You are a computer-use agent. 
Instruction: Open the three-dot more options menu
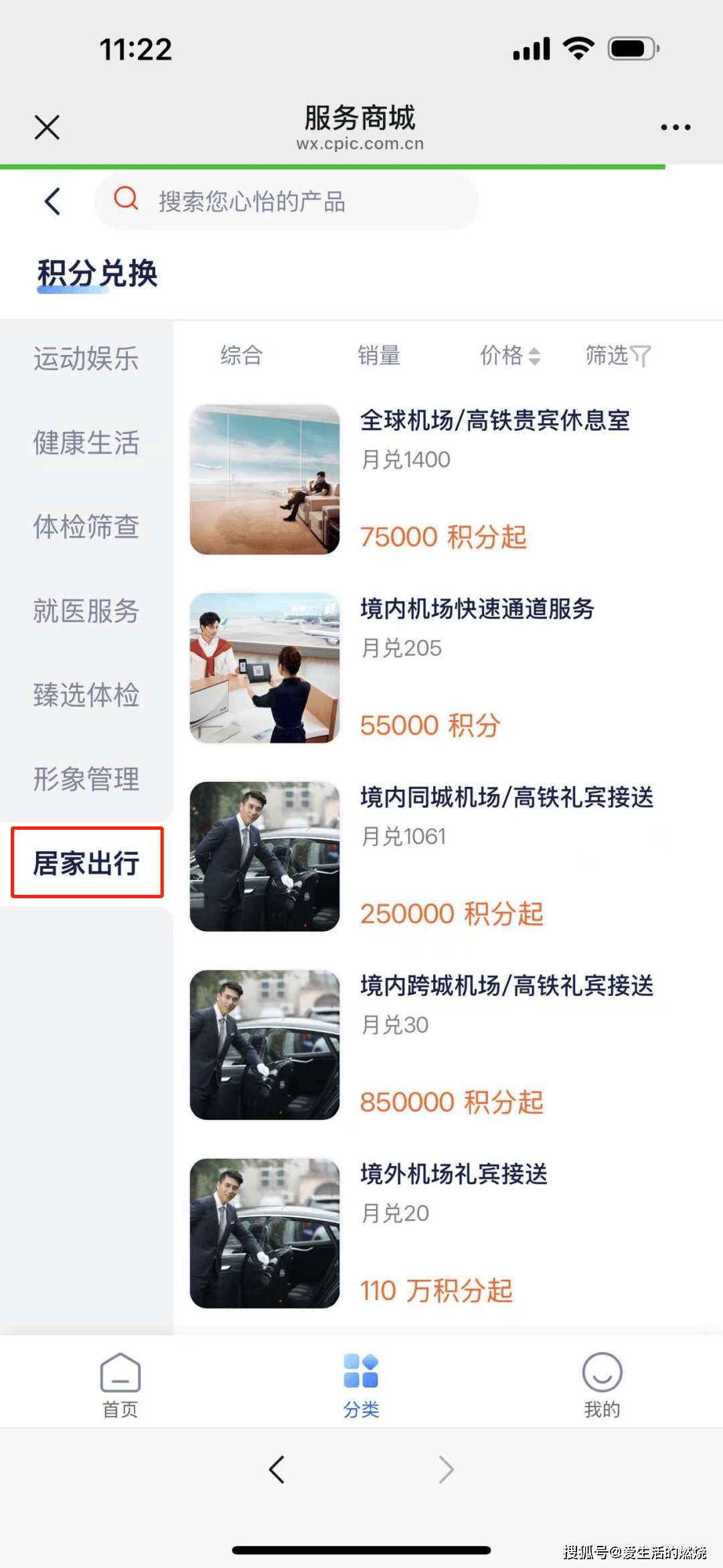coord(675,127)
